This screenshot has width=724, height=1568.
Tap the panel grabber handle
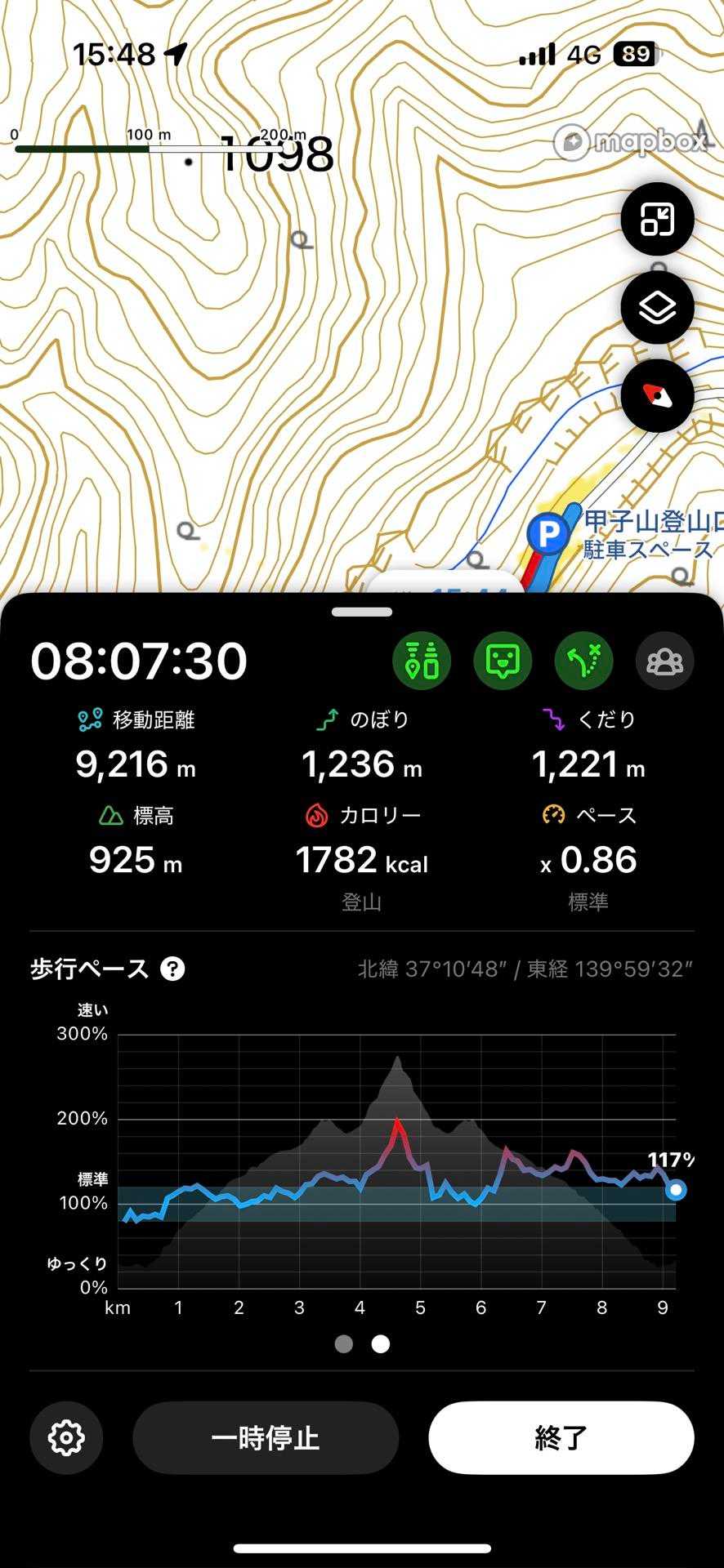(x=362, y=612)
